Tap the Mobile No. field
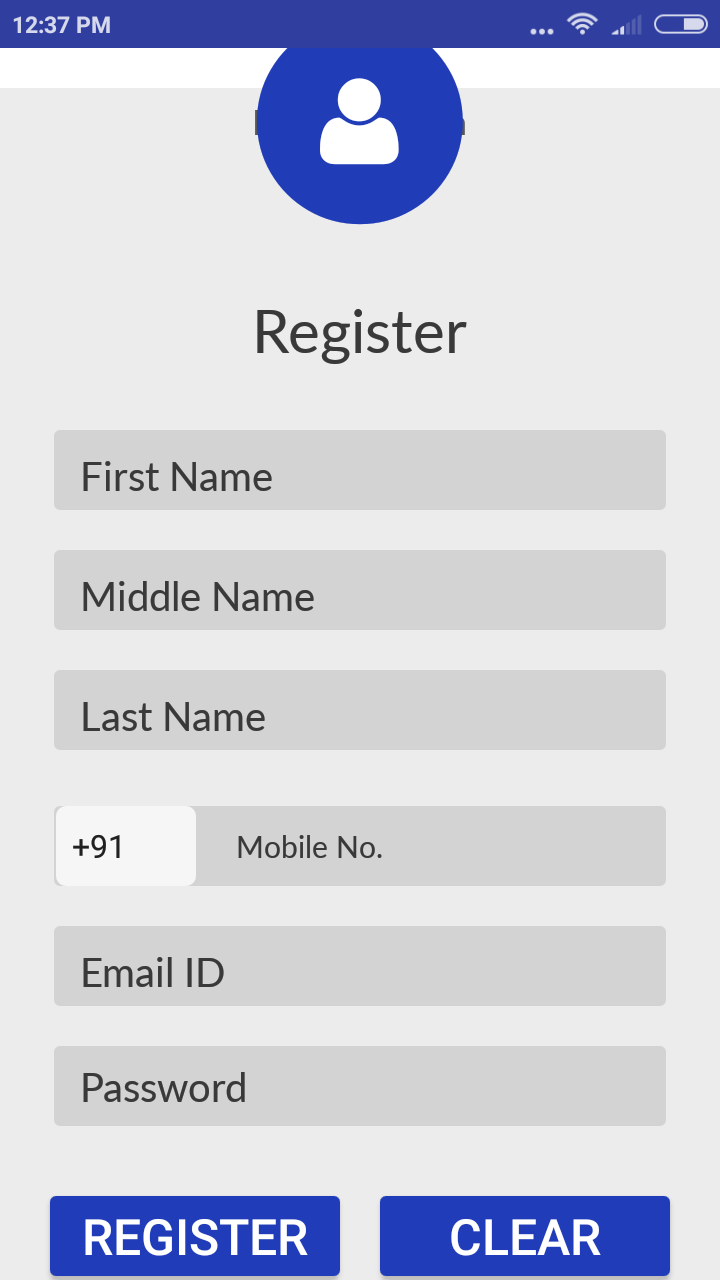Image resolution: width=720 pixels, height=1280 pixels. click(430, 846)
